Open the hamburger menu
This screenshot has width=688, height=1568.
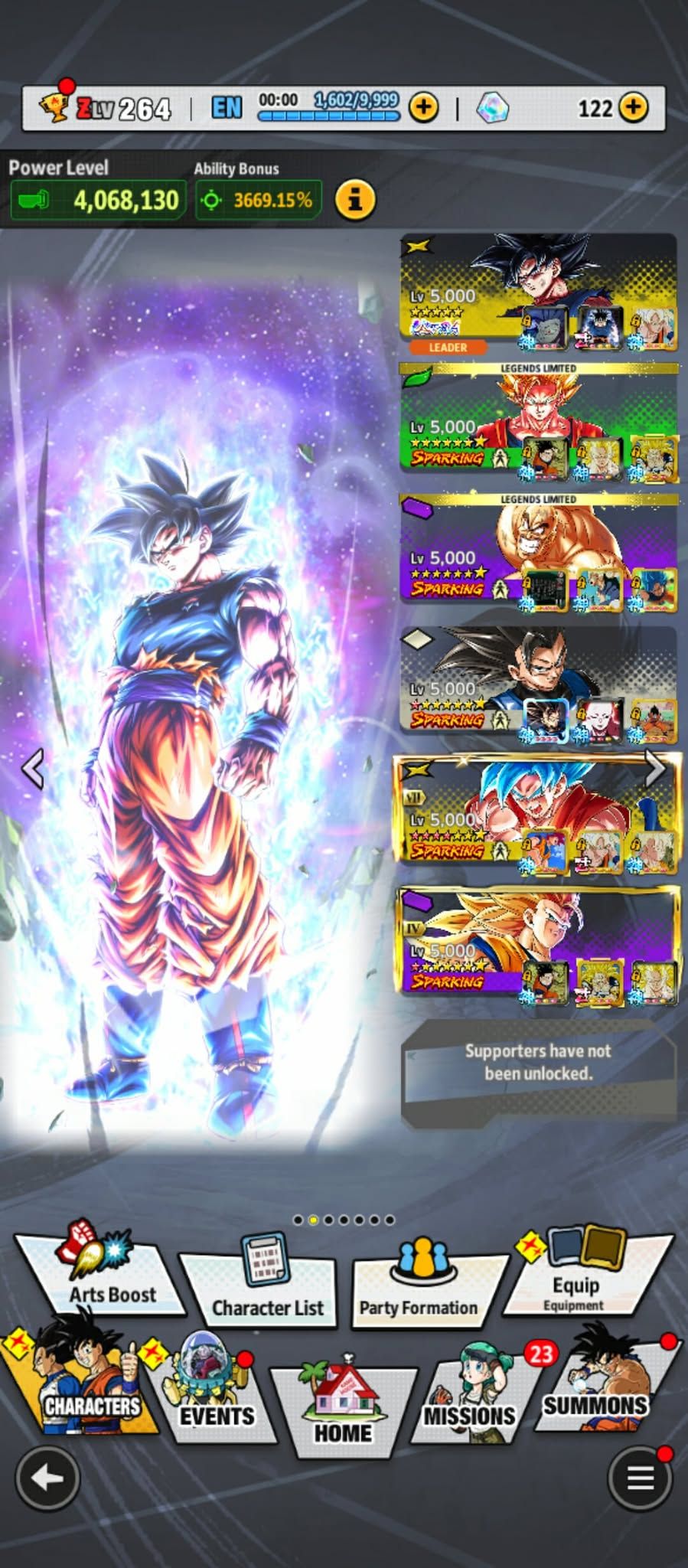click(640, 1478)
